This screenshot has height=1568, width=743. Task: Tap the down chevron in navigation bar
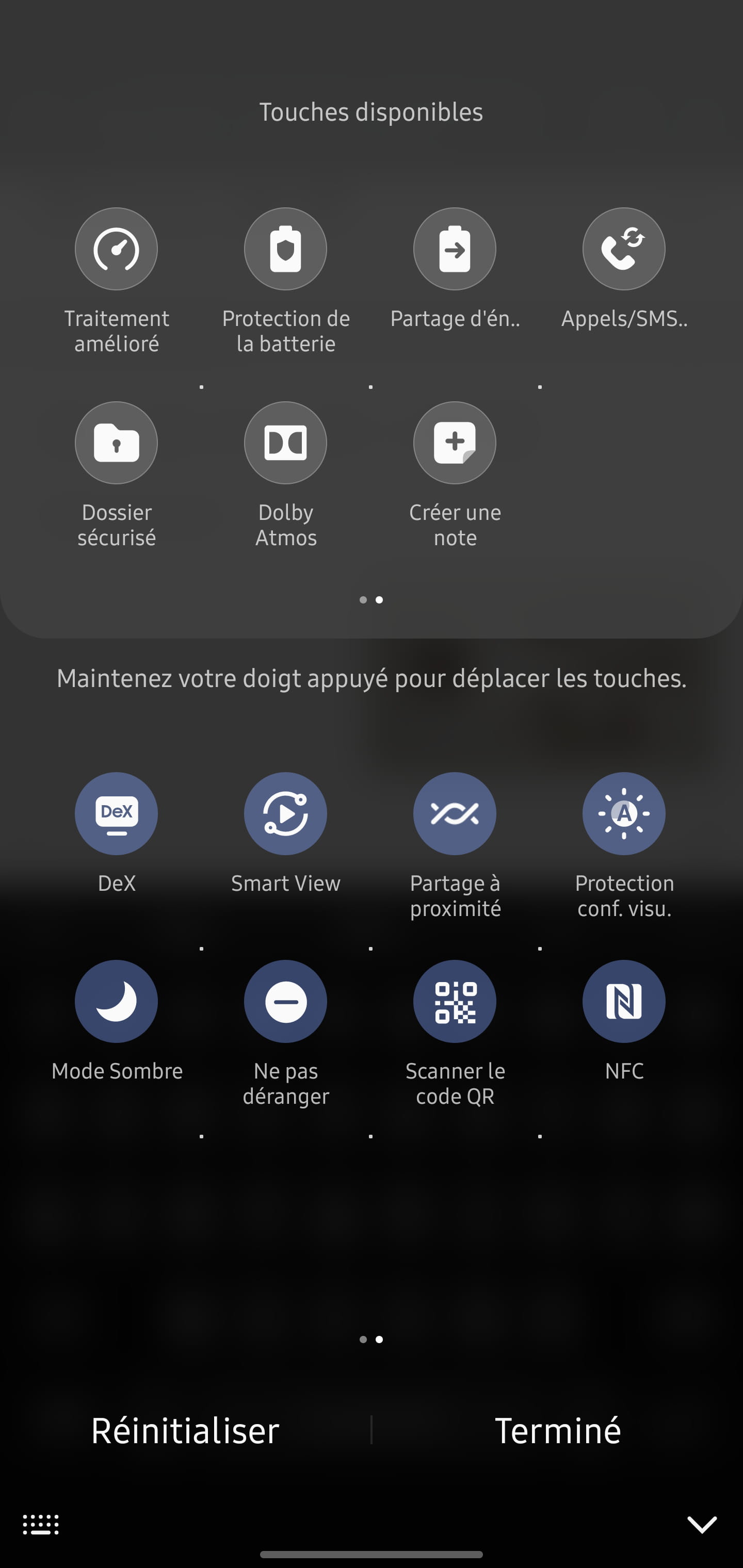(702, 1525)
